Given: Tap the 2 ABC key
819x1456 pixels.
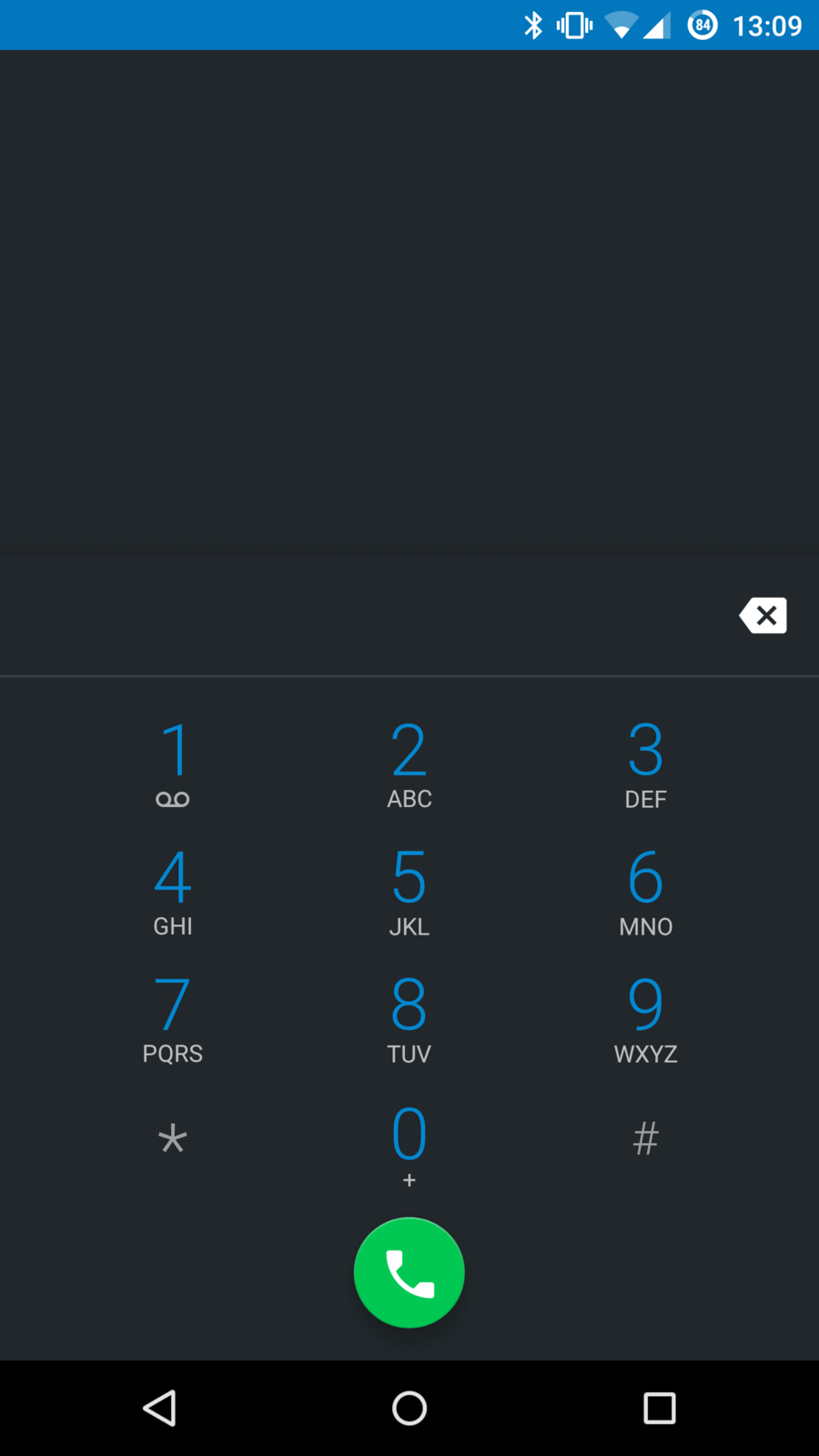Looking at the screenshot, I should [409, 763].
